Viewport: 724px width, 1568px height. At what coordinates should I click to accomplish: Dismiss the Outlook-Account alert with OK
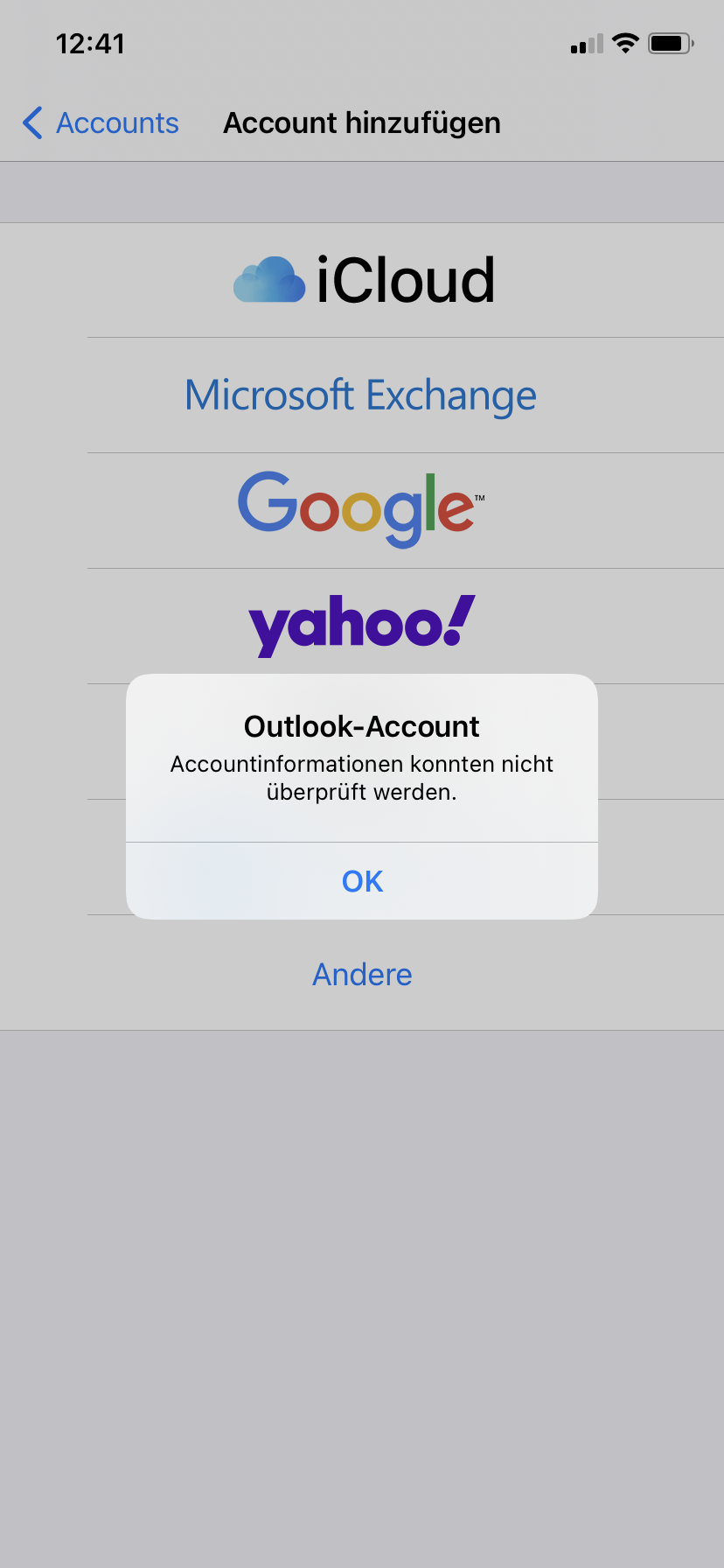coord(362,881)
